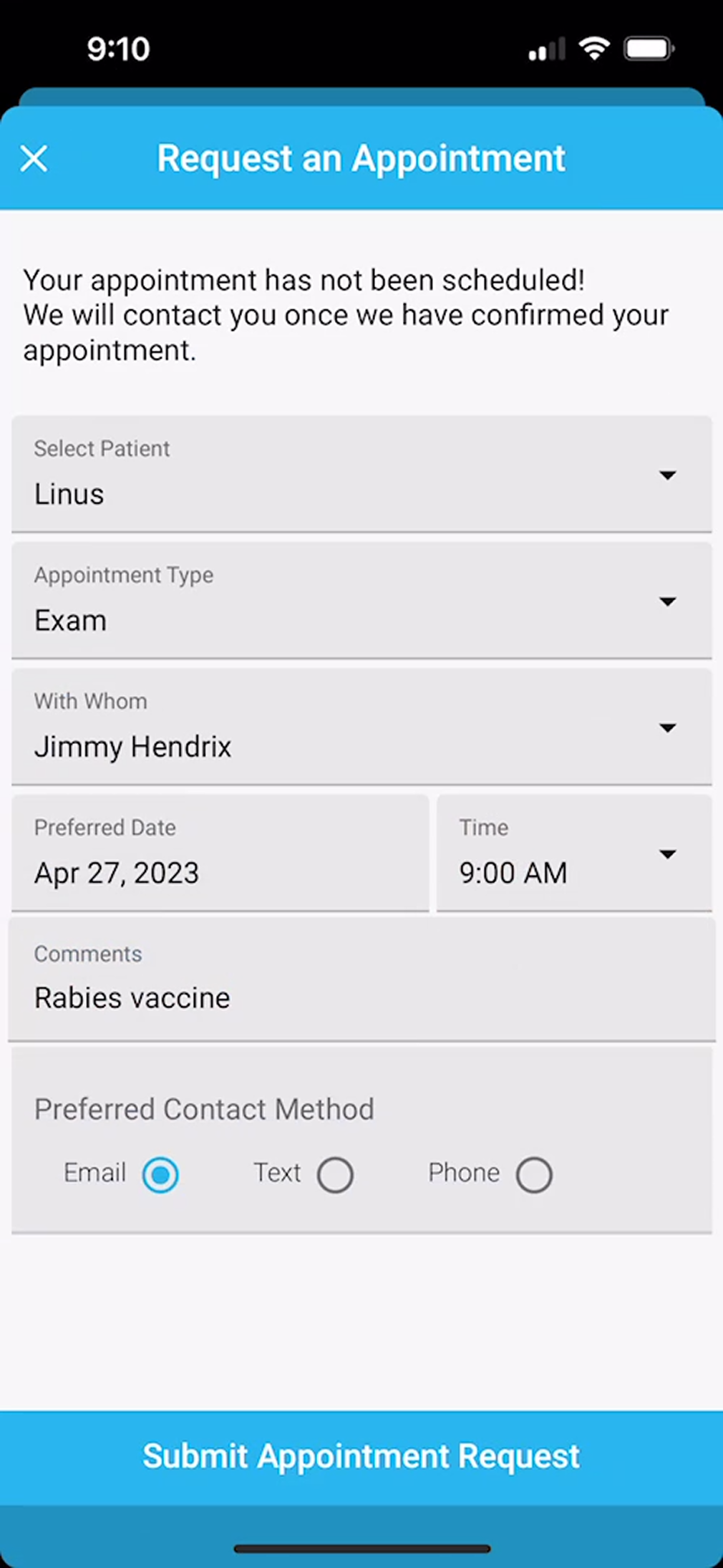Pick Phone as contact method
The height and width of the screenshot is (1568, 723).
point(534,1175)
